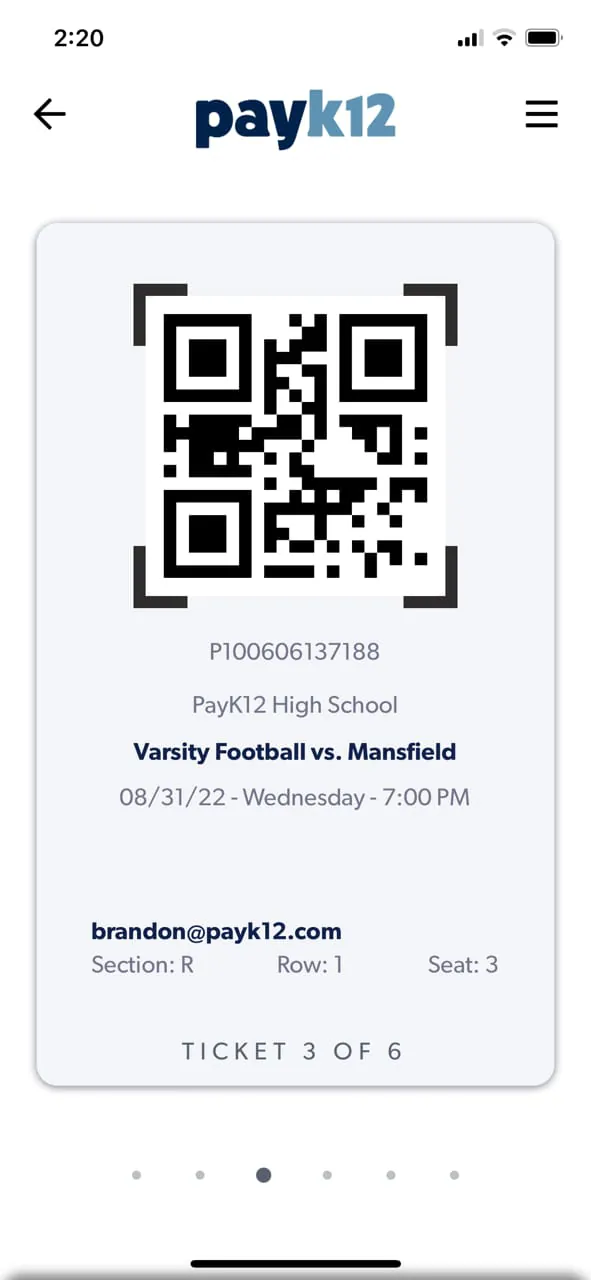Jump to the first ticket page dot
This screenshot has width=591, height=1280.
[x=136, y=1175]
